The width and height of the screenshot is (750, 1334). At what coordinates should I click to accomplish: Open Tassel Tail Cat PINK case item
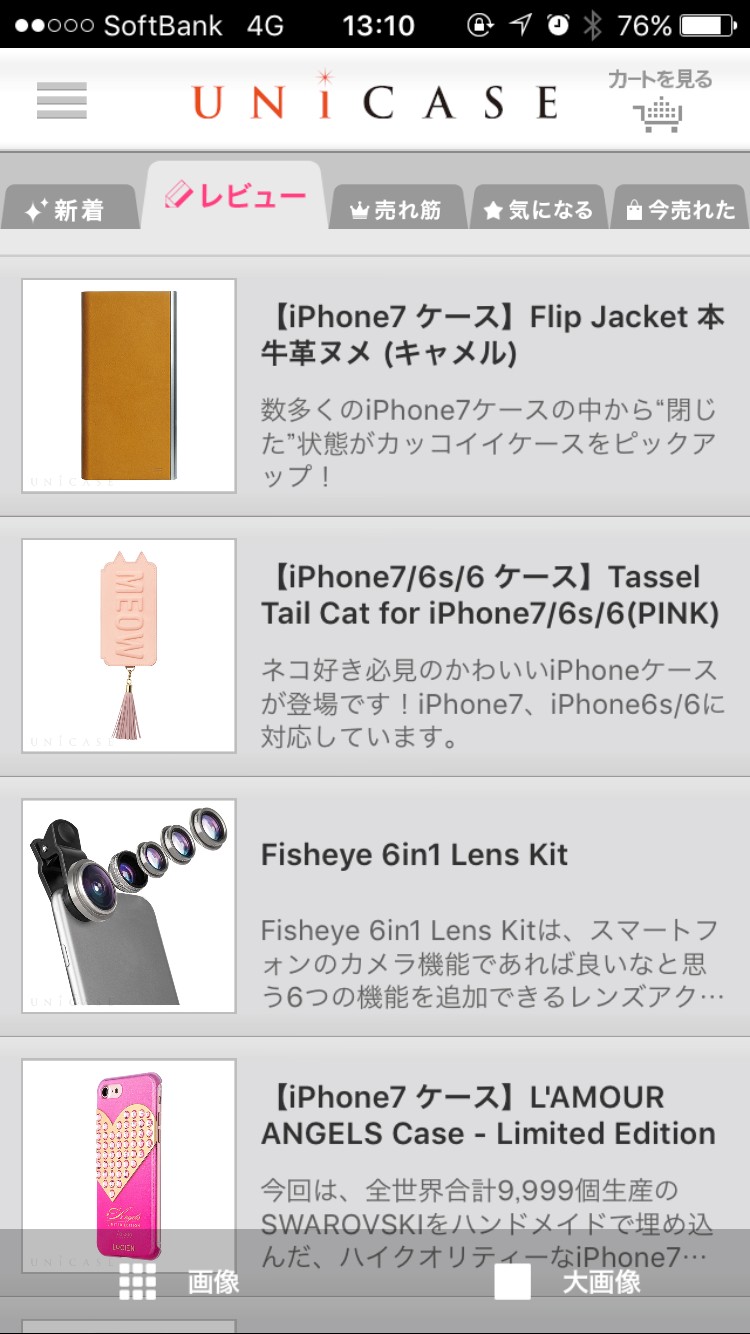[x=375, y=647]
